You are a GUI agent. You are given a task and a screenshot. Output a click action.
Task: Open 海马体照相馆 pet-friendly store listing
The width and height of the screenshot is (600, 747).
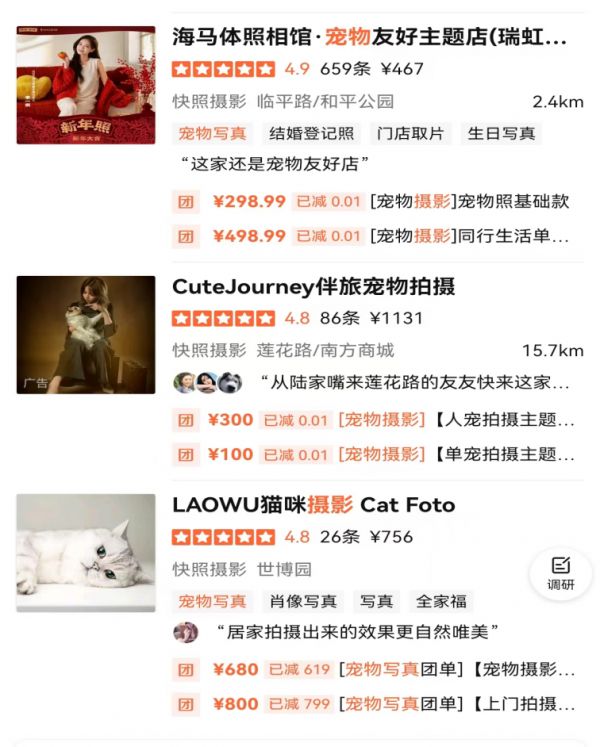tap(369, 39)
